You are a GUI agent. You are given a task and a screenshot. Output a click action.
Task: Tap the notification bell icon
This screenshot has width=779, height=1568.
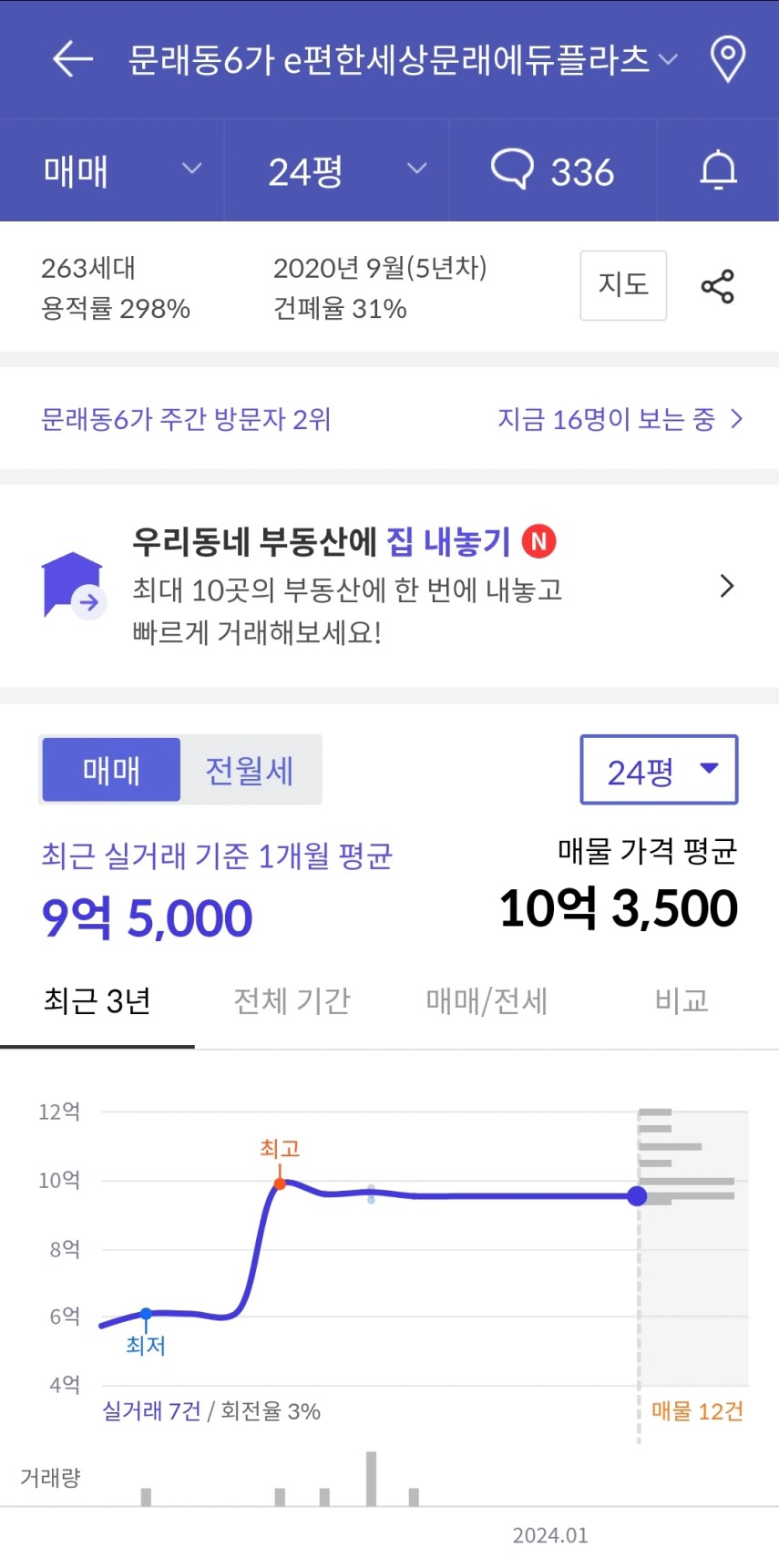[718, 170]
